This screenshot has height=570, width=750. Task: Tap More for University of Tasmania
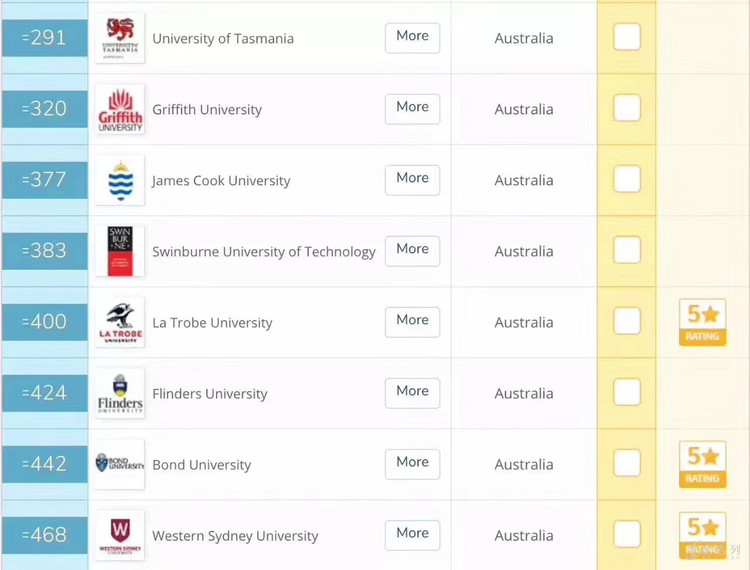412,37
